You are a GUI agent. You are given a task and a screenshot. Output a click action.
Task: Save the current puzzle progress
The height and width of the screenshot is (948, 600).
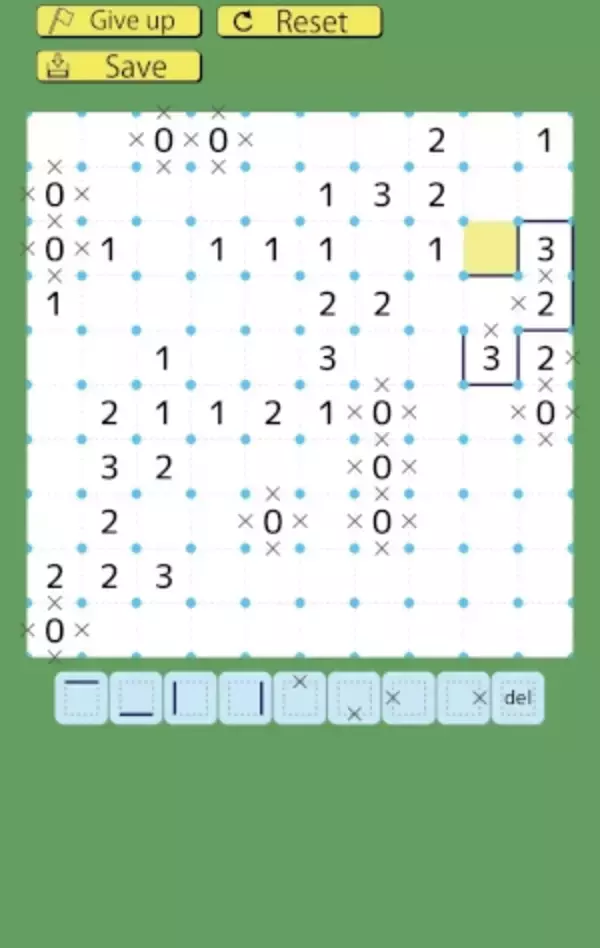click(x=118, y=67)
